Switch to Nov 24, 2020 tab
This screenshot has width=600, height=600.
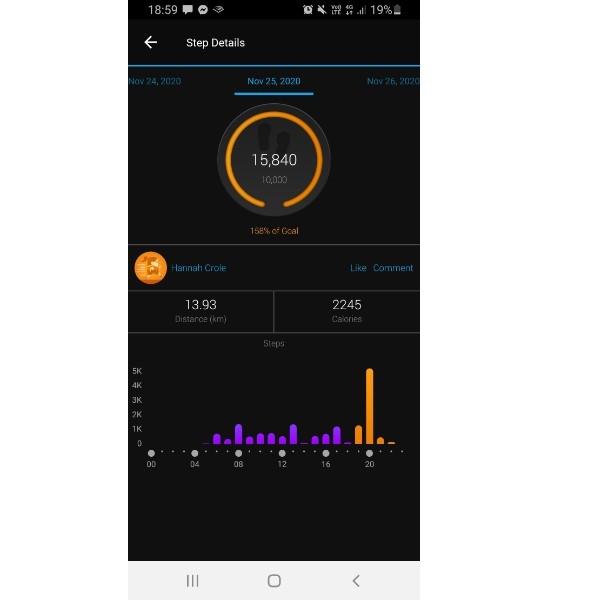pos(155,81)
